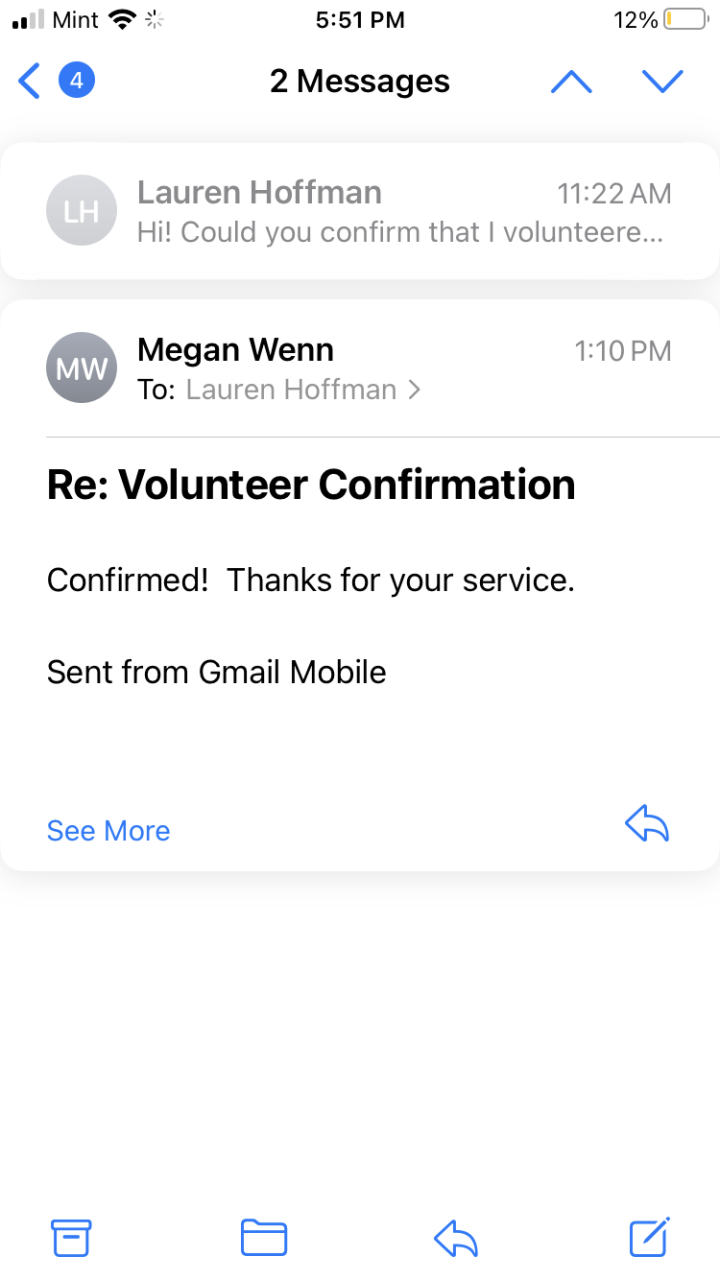Viewport: 720px width, 1280px height.
Task: Jump to the previous message arrow
Action: 571,82
